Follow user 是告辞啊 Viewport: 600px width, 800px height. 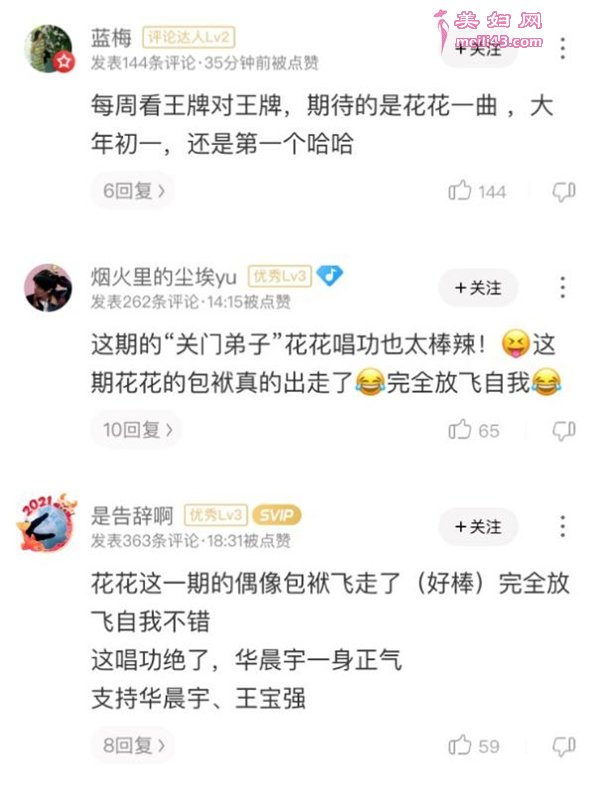[x=477, y=526]
